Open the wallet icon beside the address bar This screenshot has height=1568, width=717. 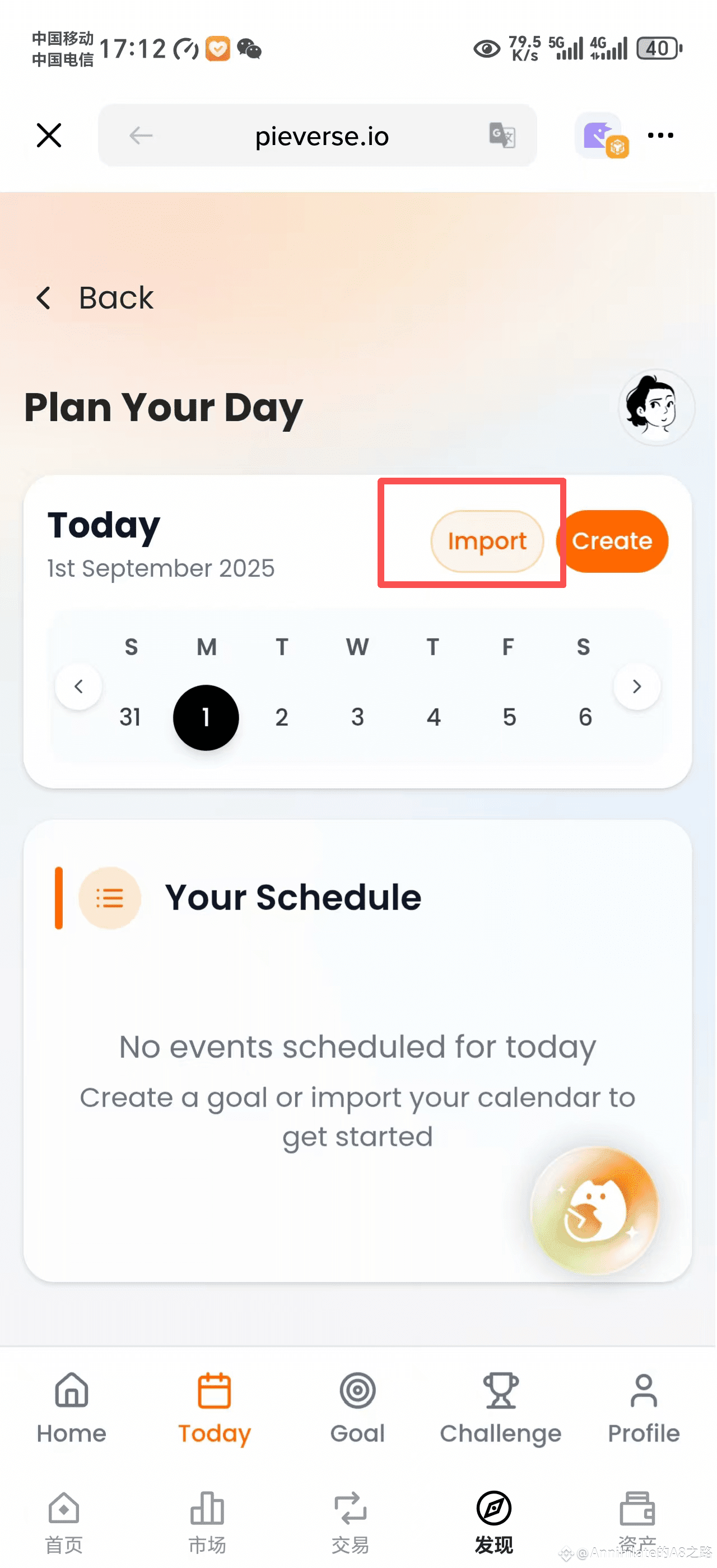600,135
